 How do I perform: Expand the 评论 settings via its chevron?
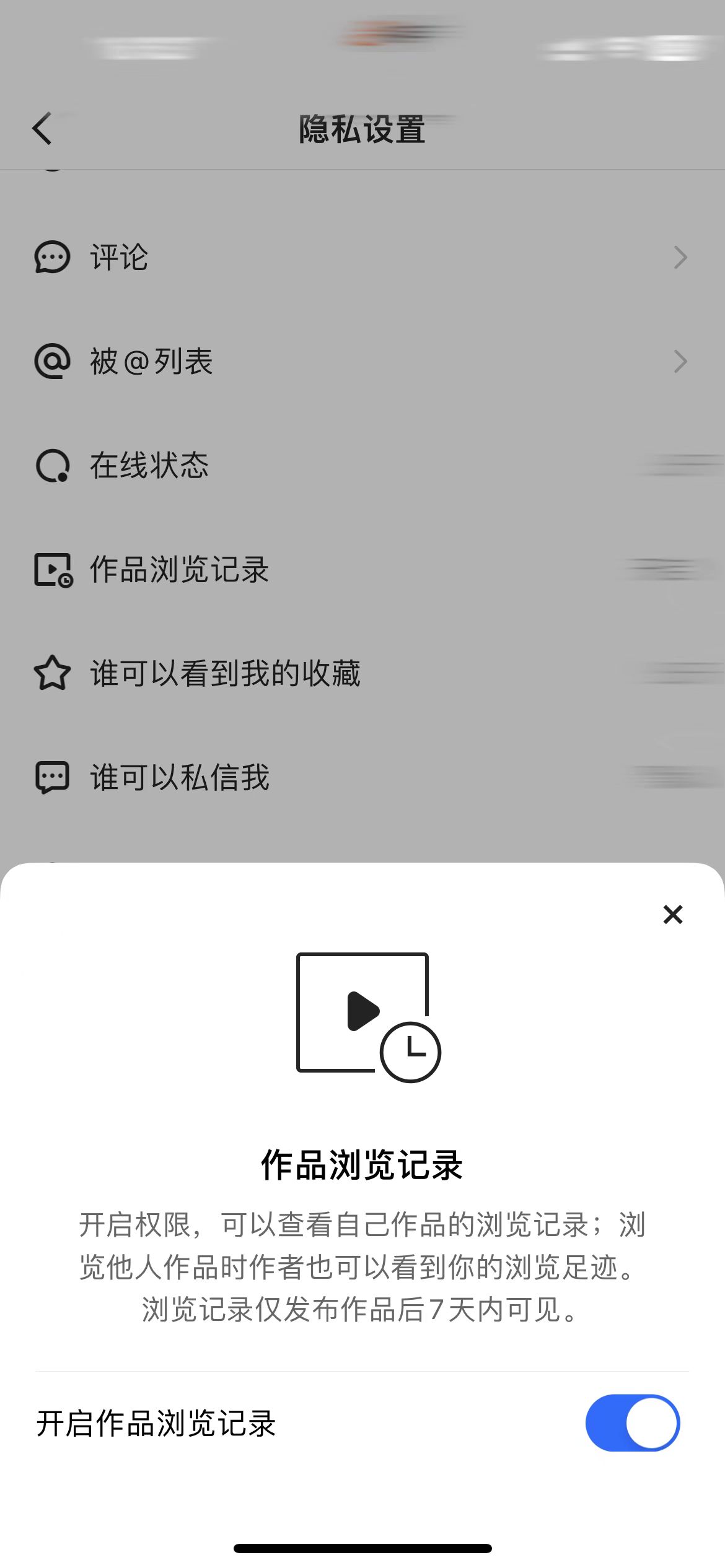(x=682, y=258)
